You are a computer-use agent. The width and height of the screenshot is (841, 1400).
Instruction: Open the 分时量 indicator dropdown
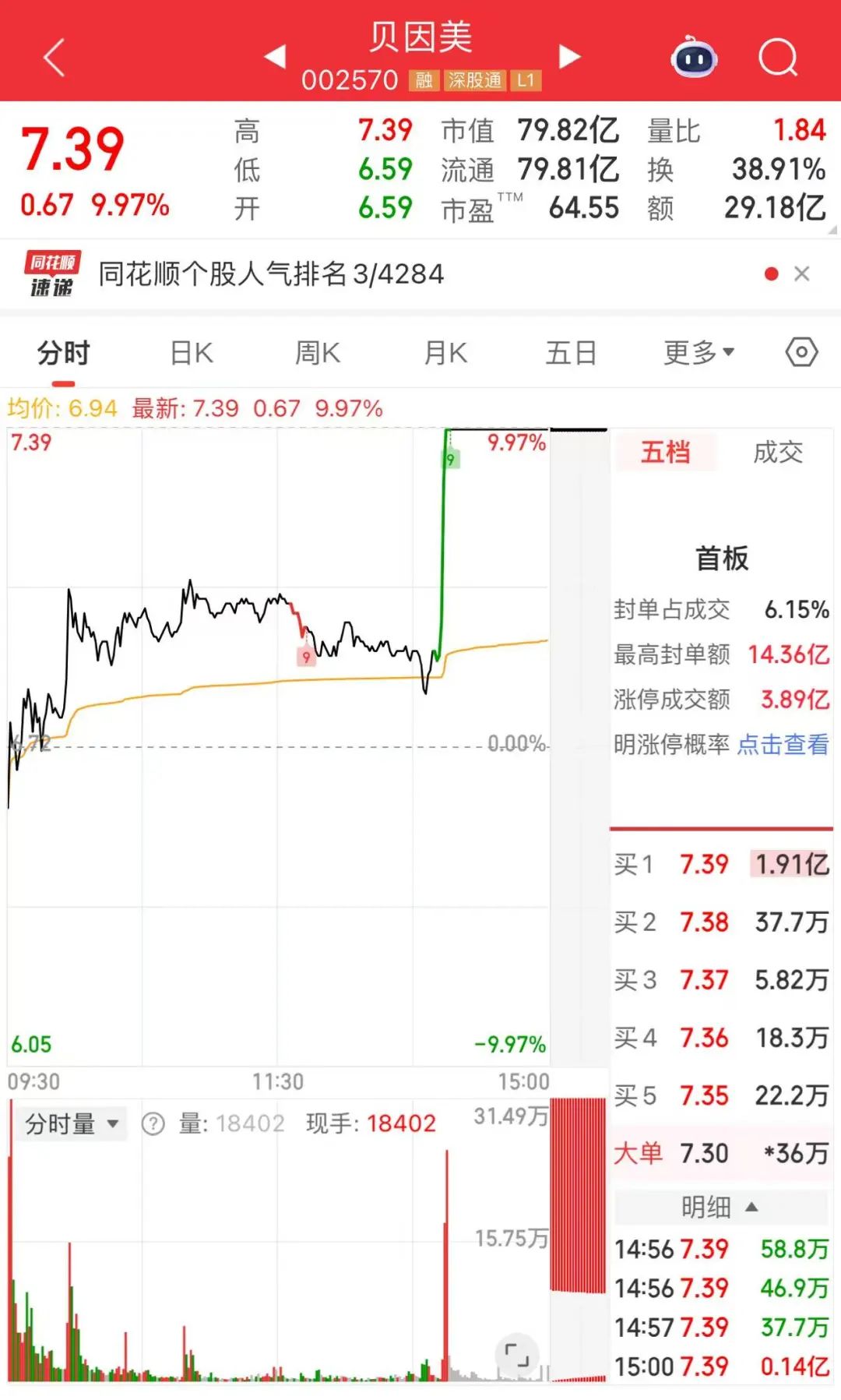click(71, 1123)
